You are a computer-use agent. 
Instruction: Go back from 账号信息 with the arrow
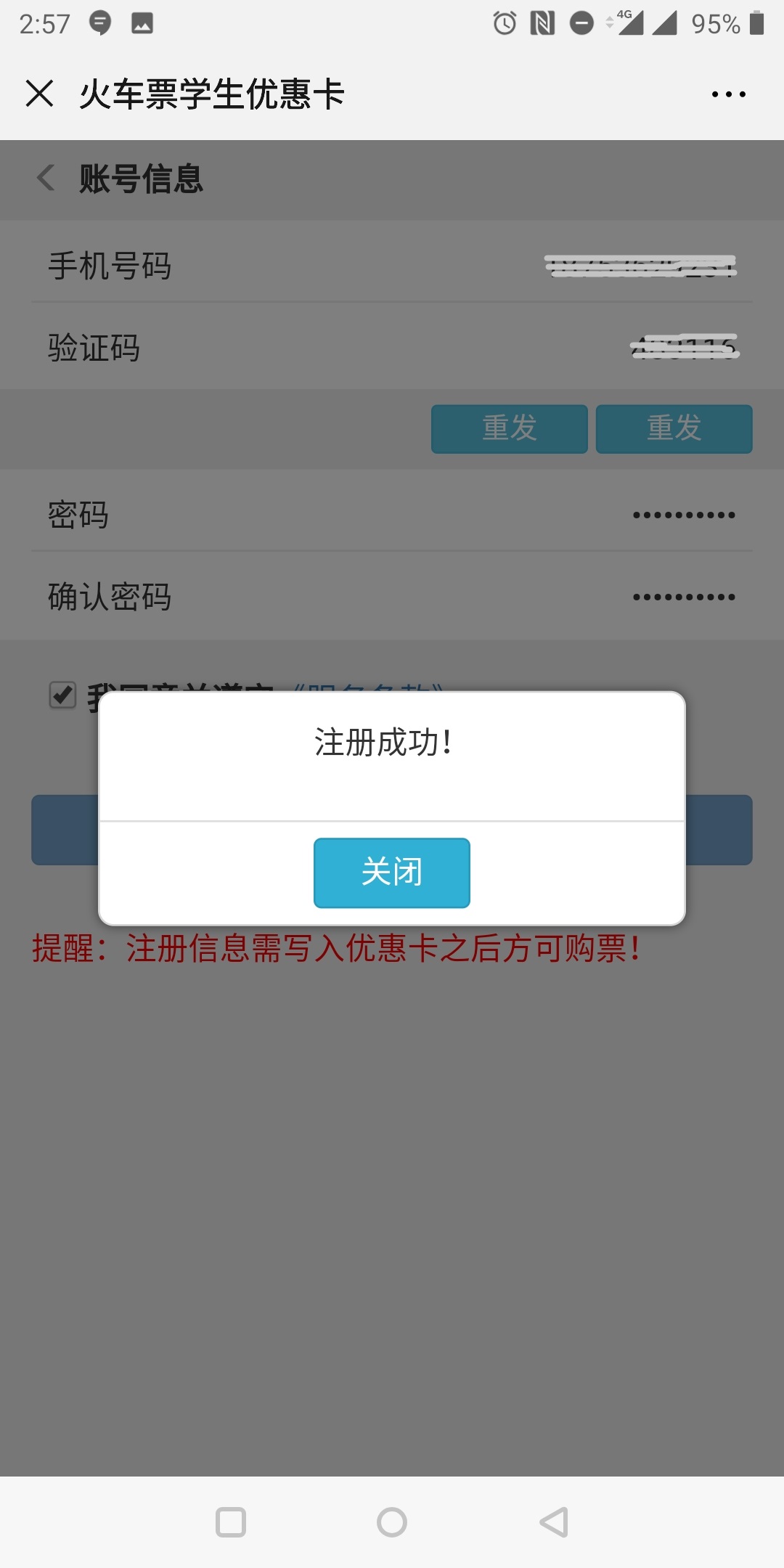click(x=46, y=178)
